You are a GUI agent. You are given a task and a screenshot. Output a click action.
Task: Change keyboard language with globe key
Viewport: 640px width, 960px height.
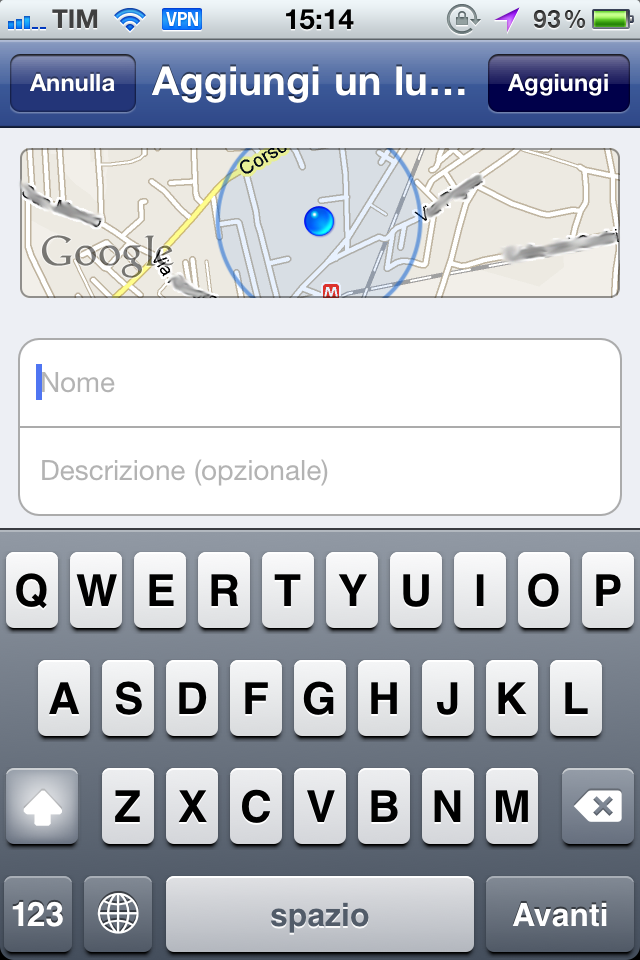pos(118,914)
